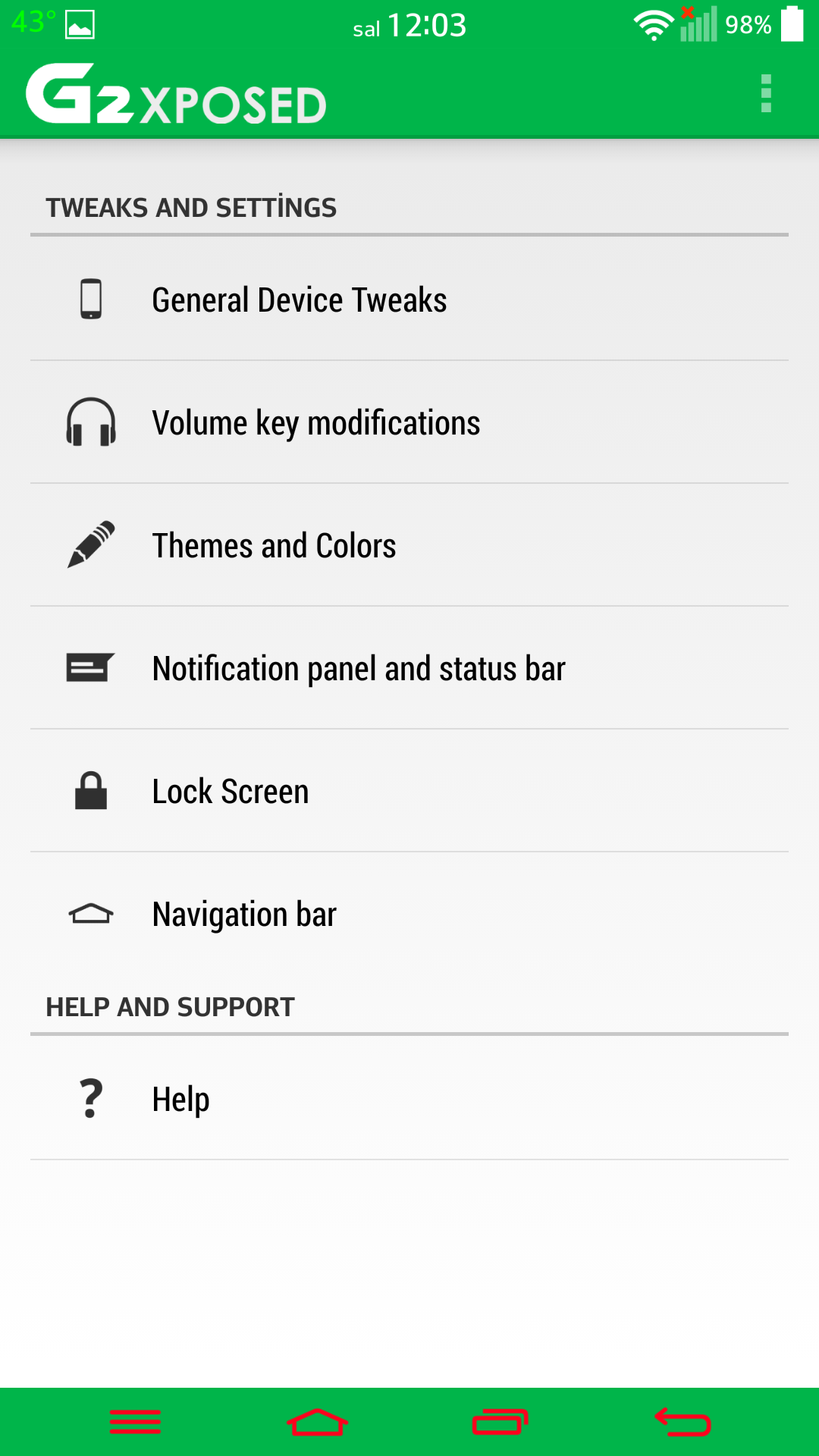Open the Help row
The width and height of the screenshot is (819, 1456).
(x=409, y=1098)
